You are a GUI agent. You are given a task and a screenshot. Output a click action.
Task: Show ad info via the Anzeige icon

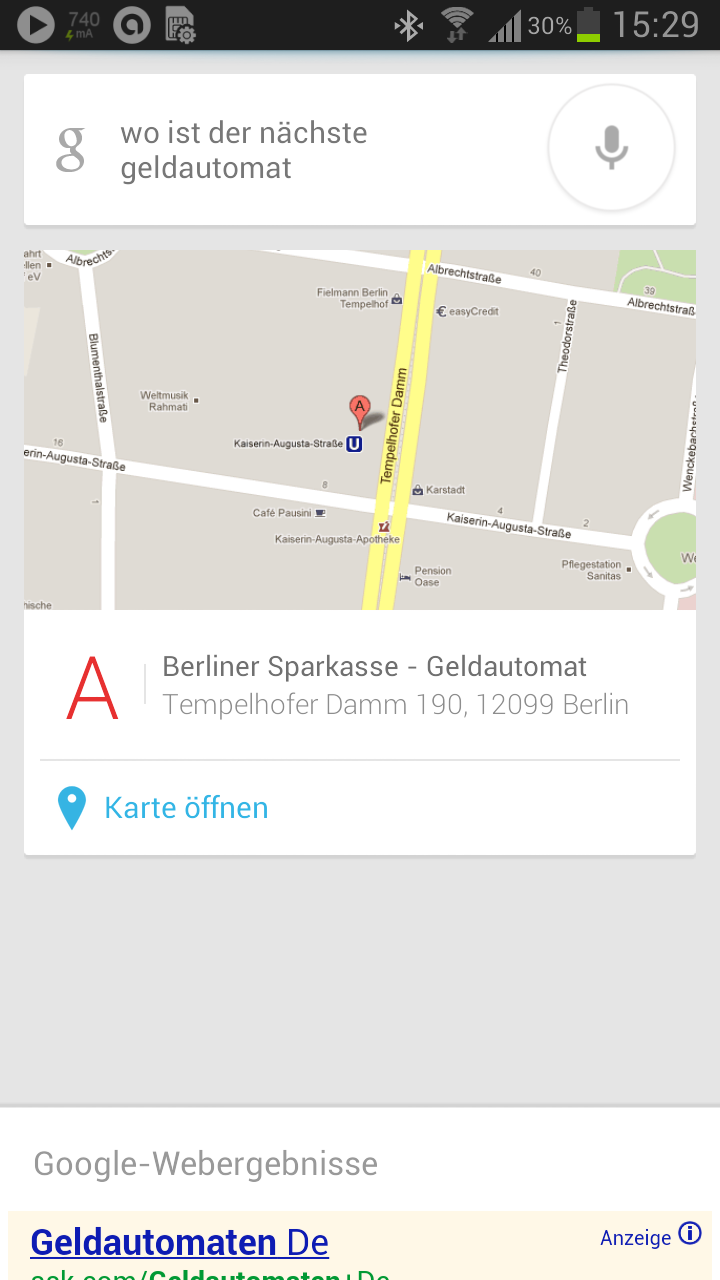(690, 1234)
